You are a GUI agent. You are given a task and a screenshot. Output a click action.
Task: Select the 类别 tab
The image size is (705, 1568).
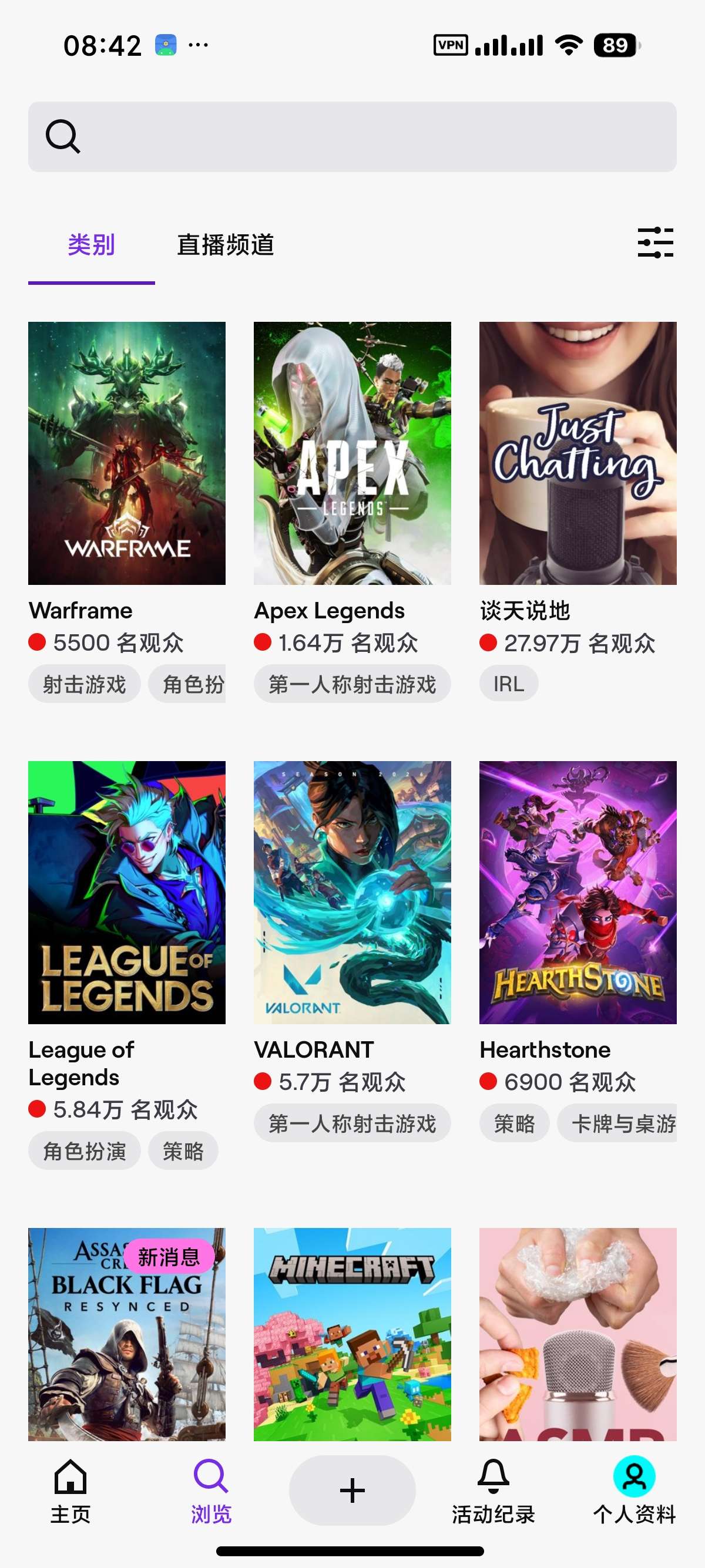(91, 245)
